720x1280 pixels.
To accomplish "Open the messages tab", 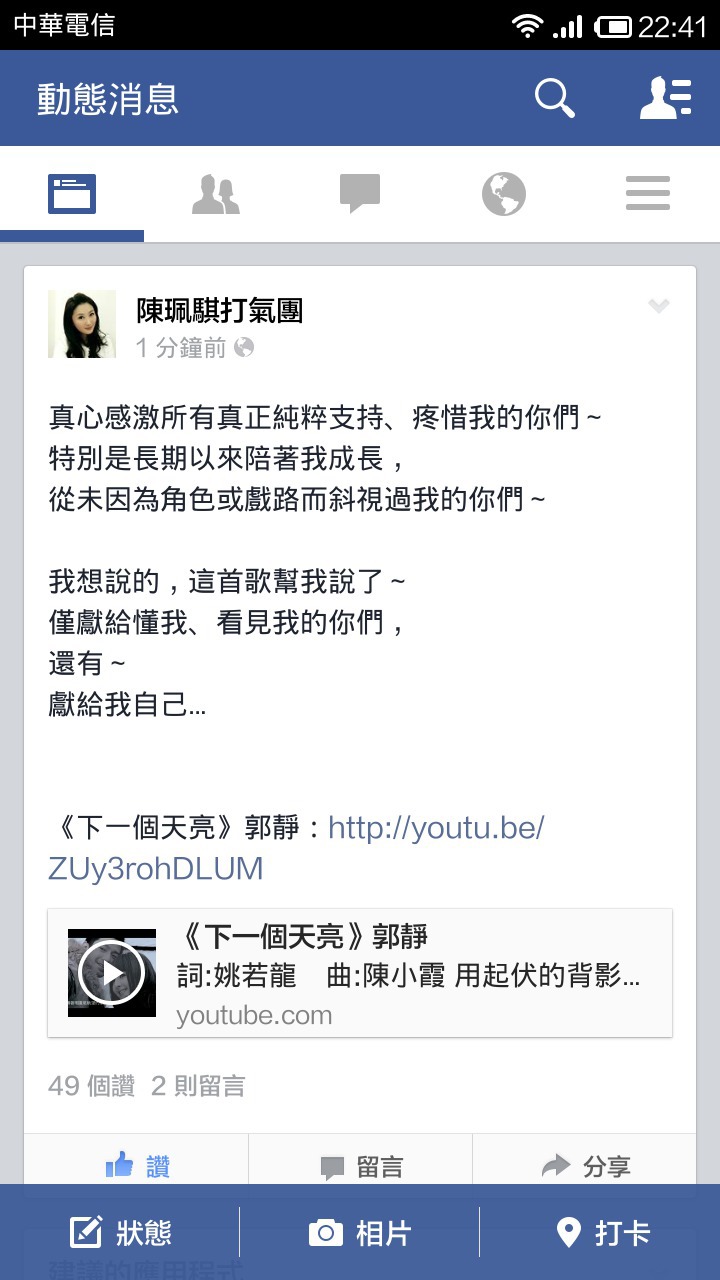I will [360, 193].
